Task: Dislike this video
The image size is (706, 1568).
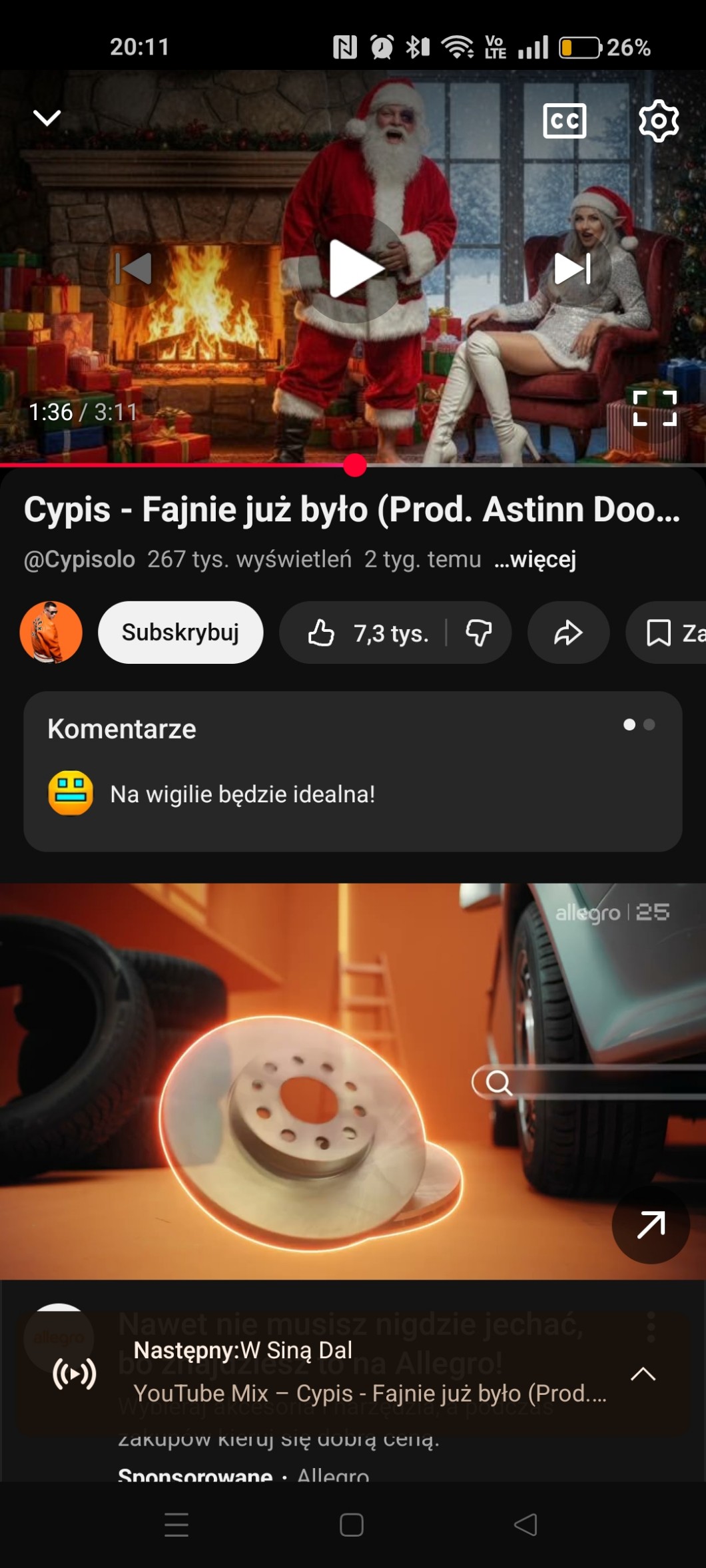Action: (478, 633)
